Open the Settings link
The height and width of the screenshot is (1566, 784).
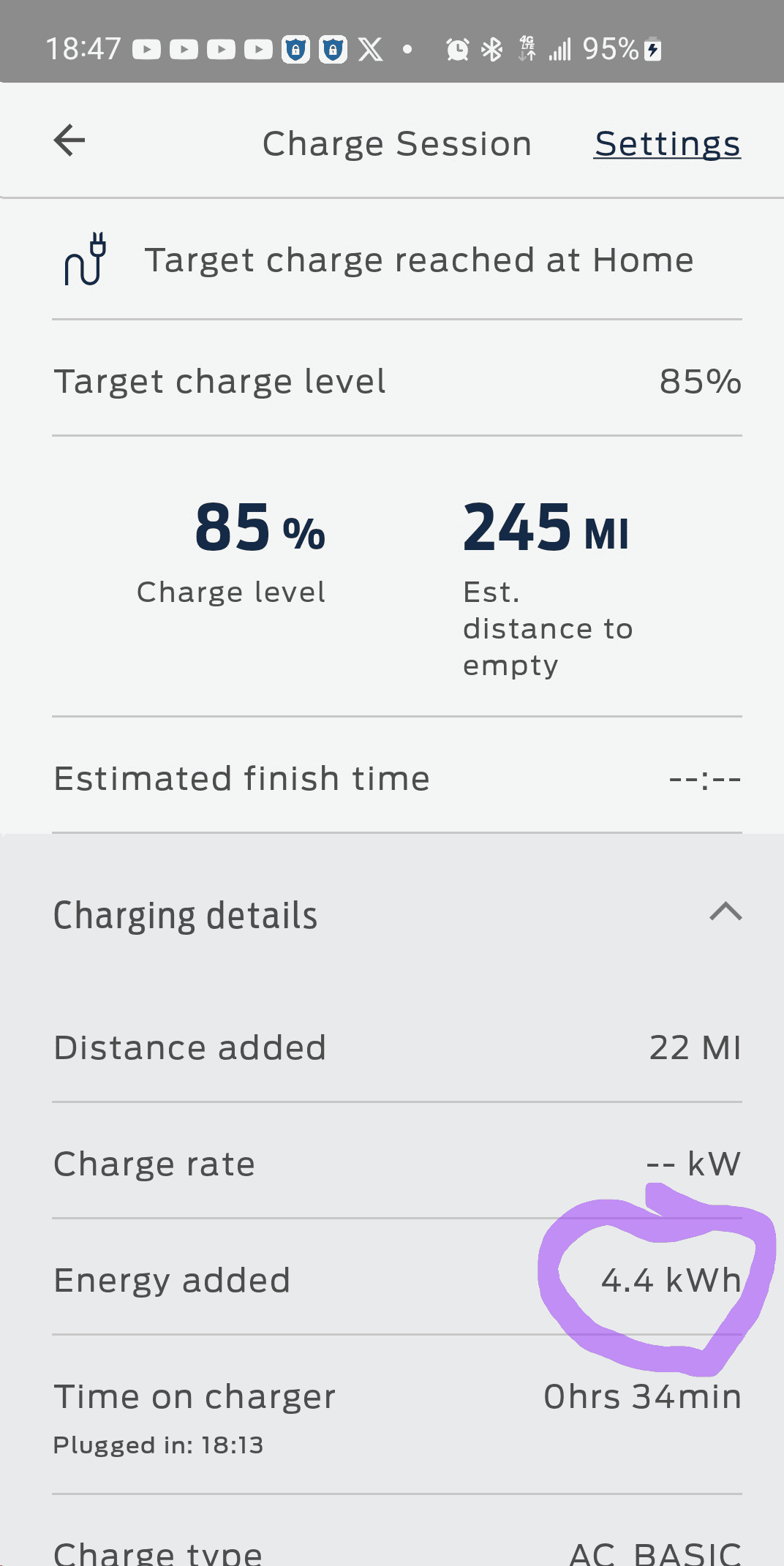tap(667, 144)
